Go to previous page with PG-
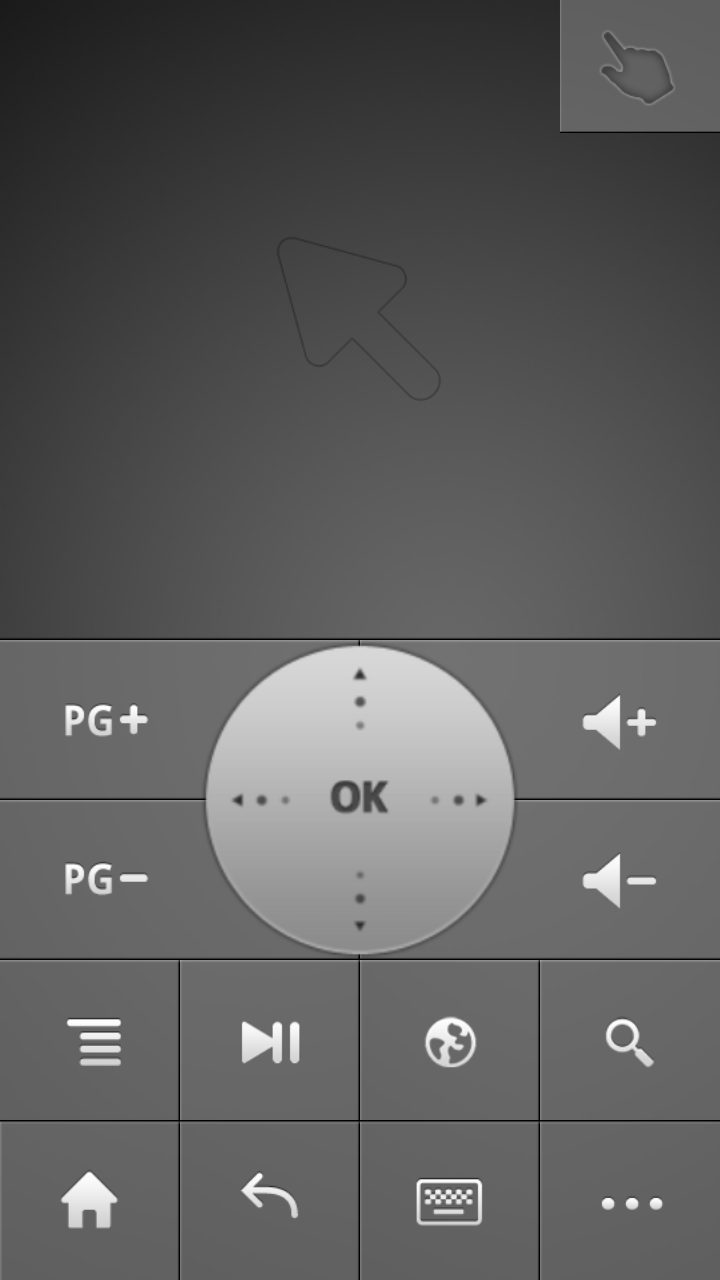 coord(105,880)
